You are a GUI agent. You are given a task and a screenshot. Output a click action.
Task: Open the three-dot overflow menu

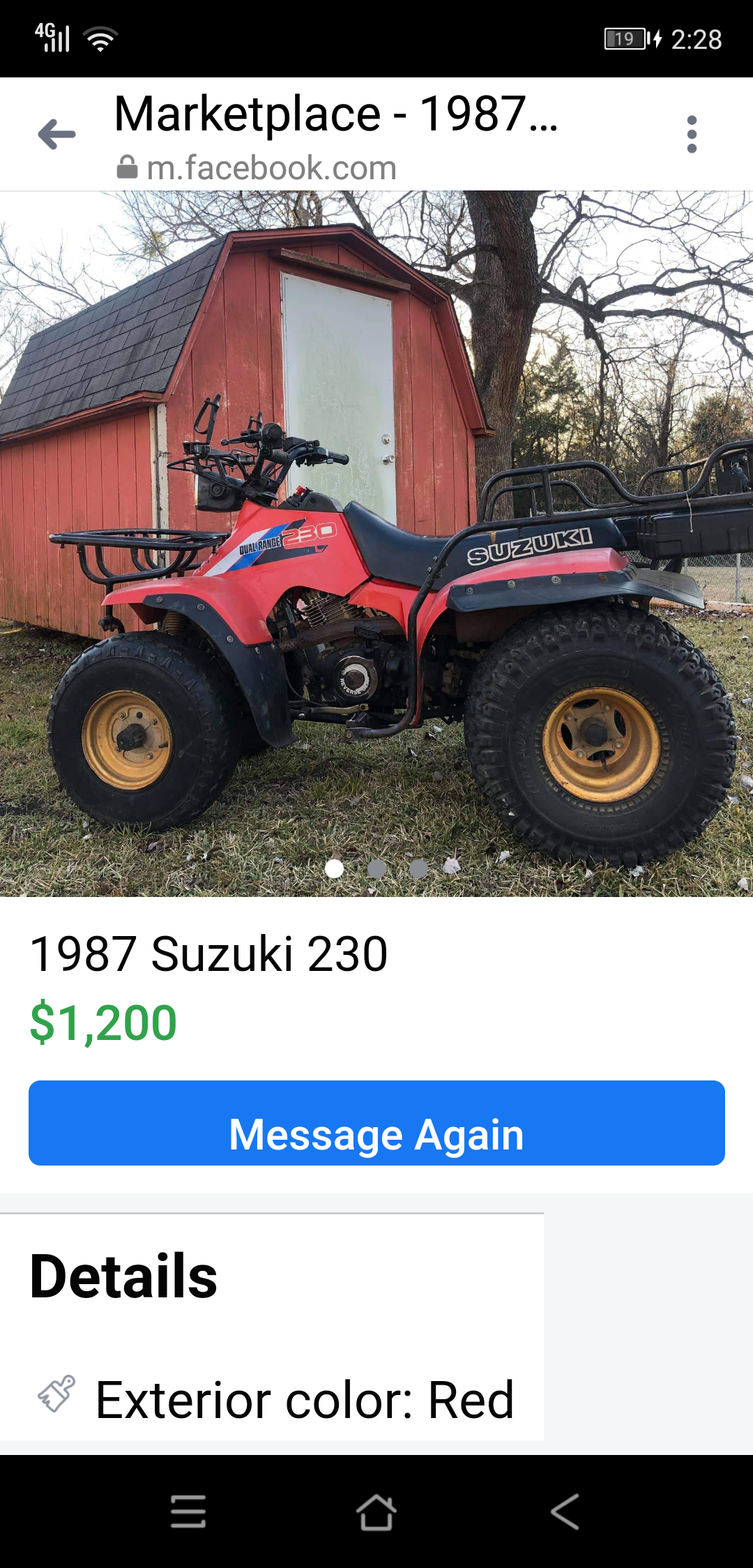tap(692, 134)
